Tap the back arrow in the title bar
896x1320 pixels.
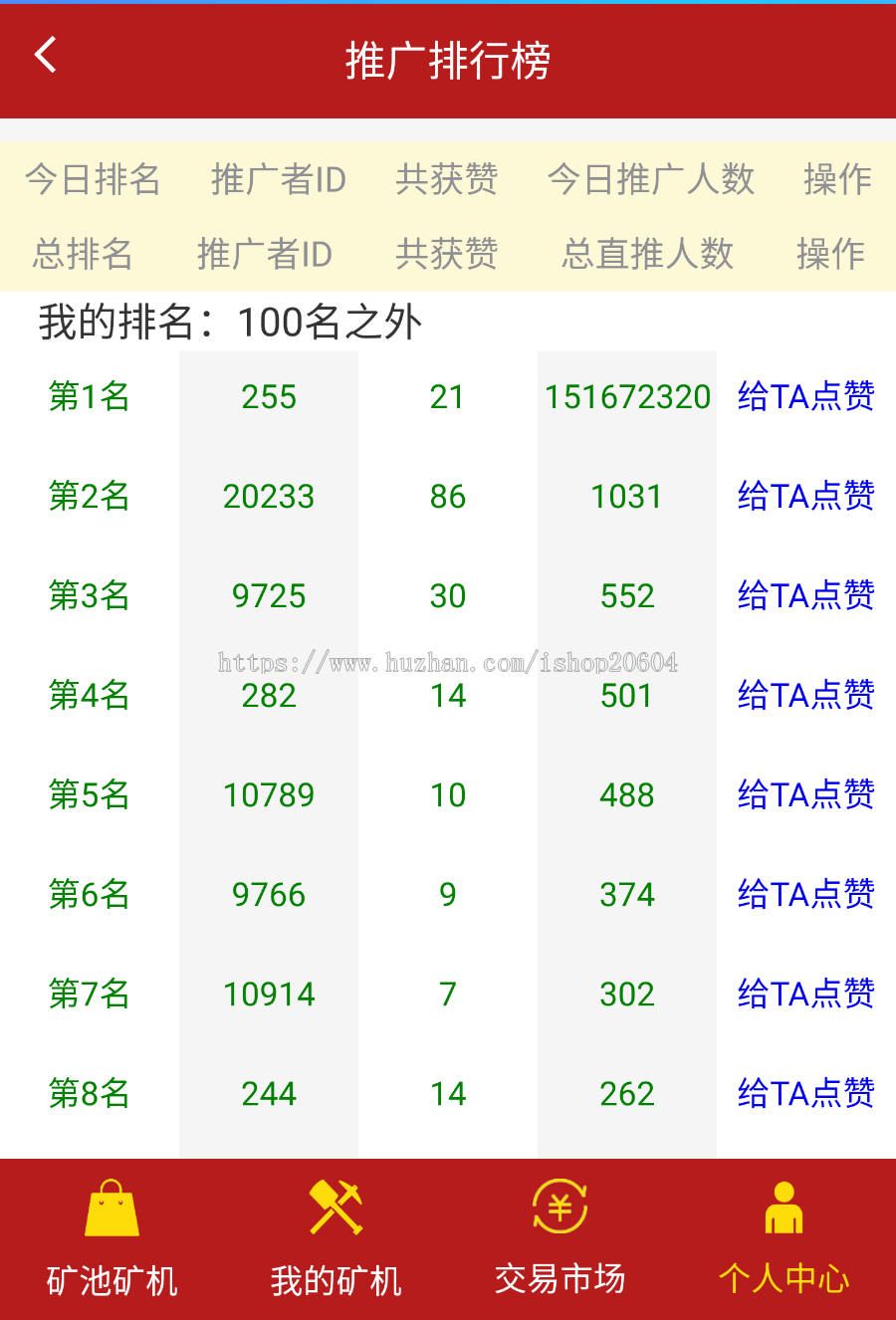pos(45,57)
